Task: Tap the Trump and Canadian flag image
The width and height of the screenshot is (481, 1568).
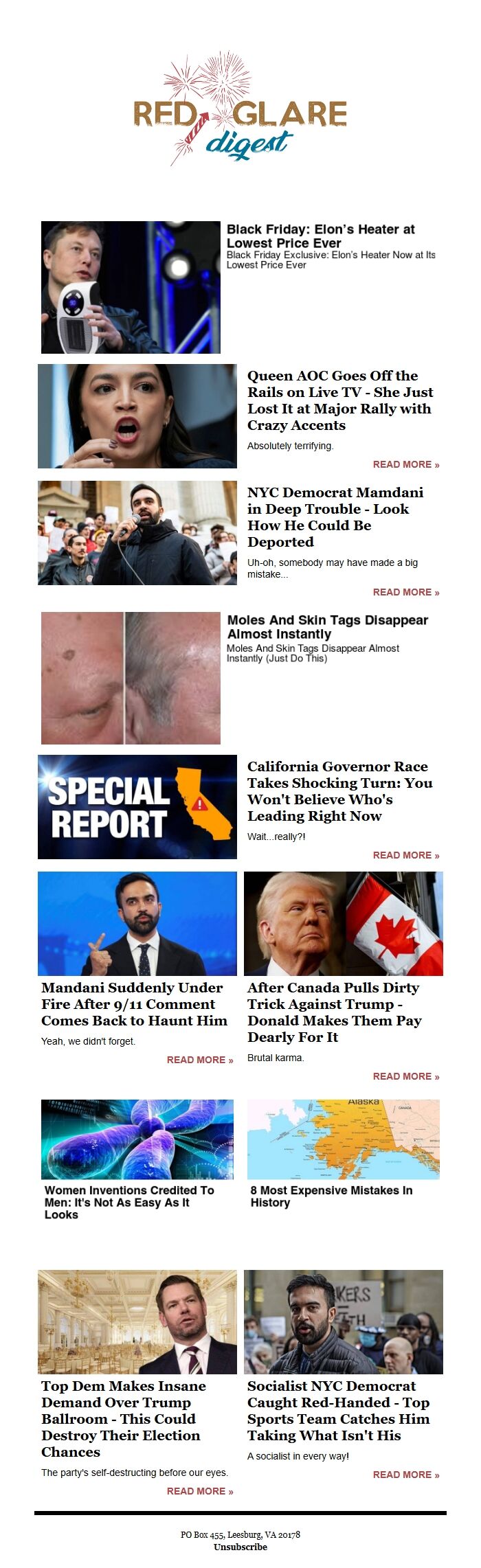Action: pos(344,924)
